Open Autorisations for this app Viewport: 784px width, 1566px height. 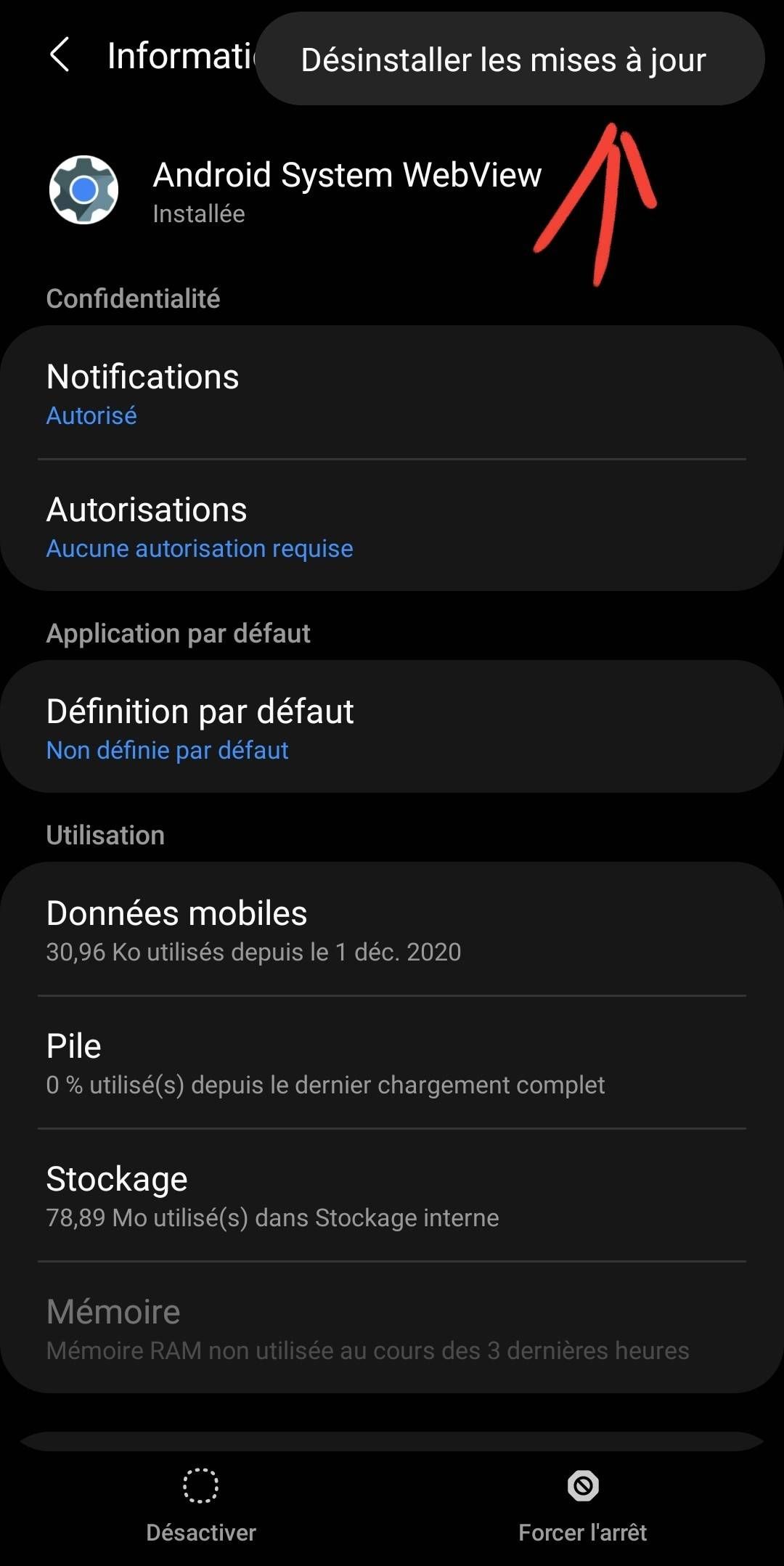pyautogui.click(x=392, y=526)
